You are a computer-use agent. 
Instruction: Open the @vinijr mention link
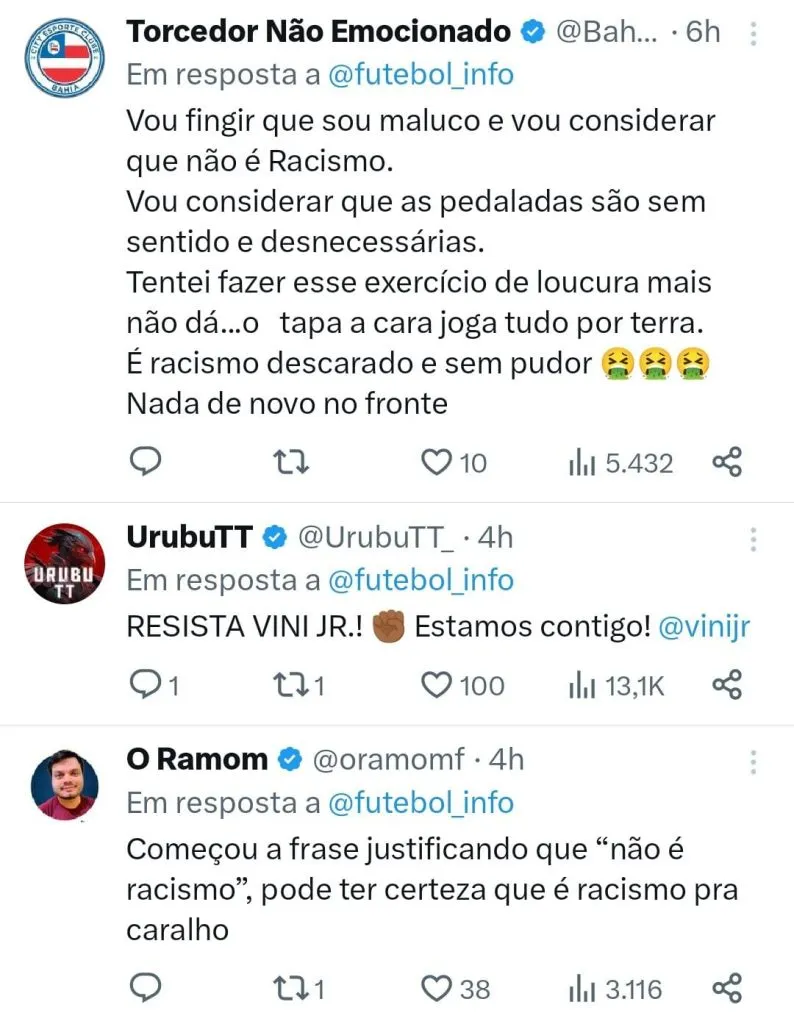click(x=704, y=628)
